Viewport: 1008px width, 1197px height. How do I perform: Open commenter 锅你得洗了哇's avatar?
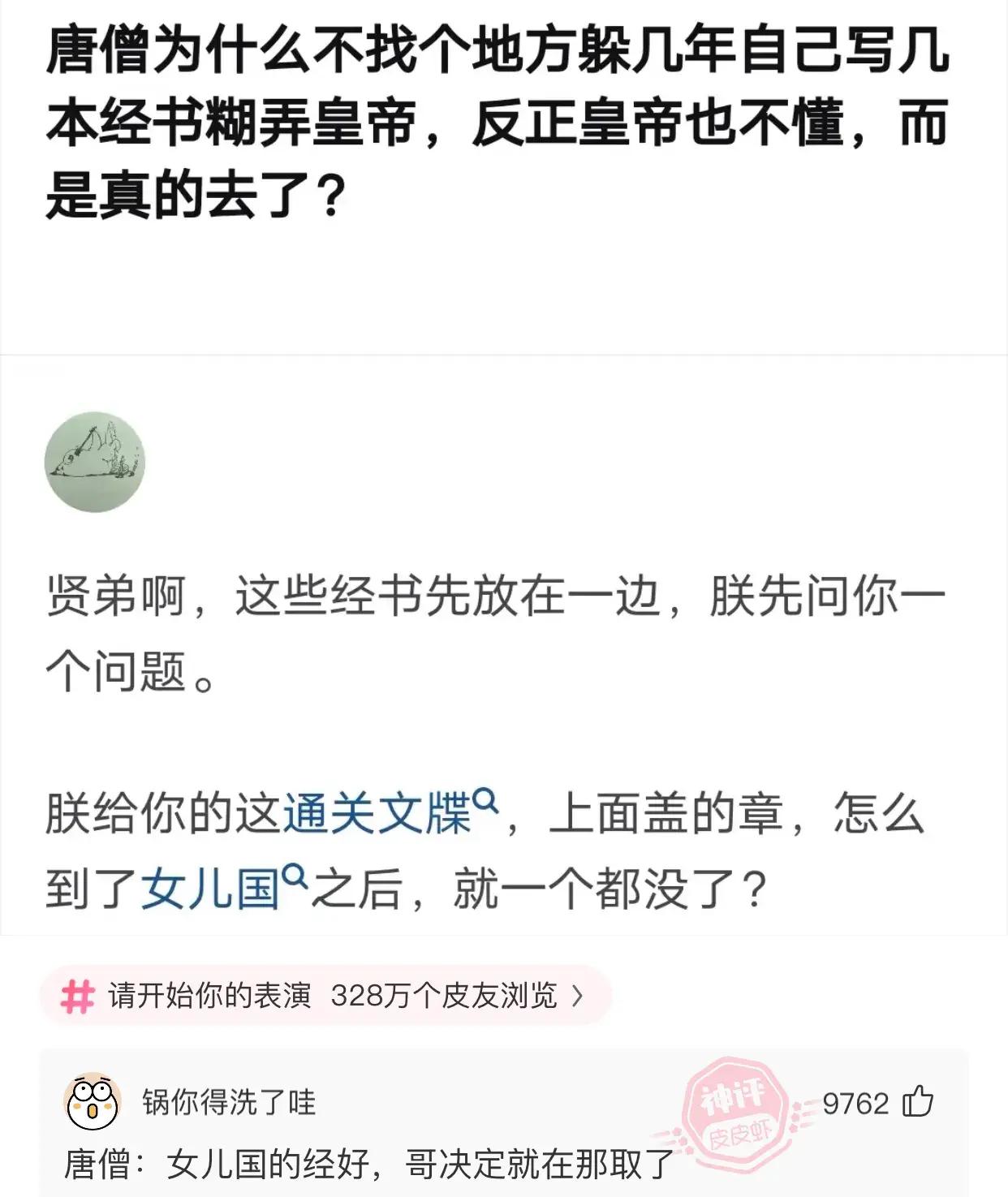tap(93, 1102)
